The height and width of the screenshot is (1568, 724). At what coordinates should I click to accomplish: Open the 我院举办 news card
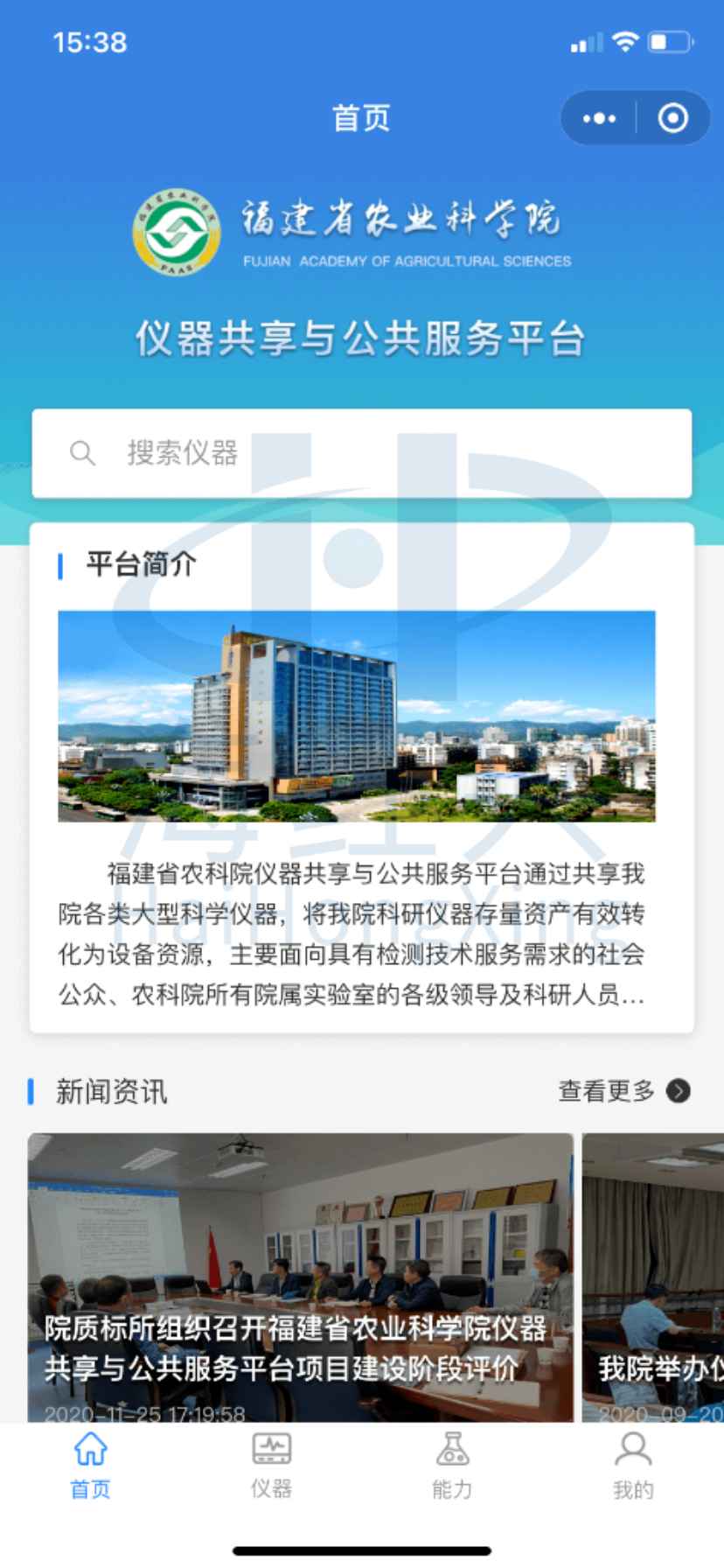(653, 1277)
